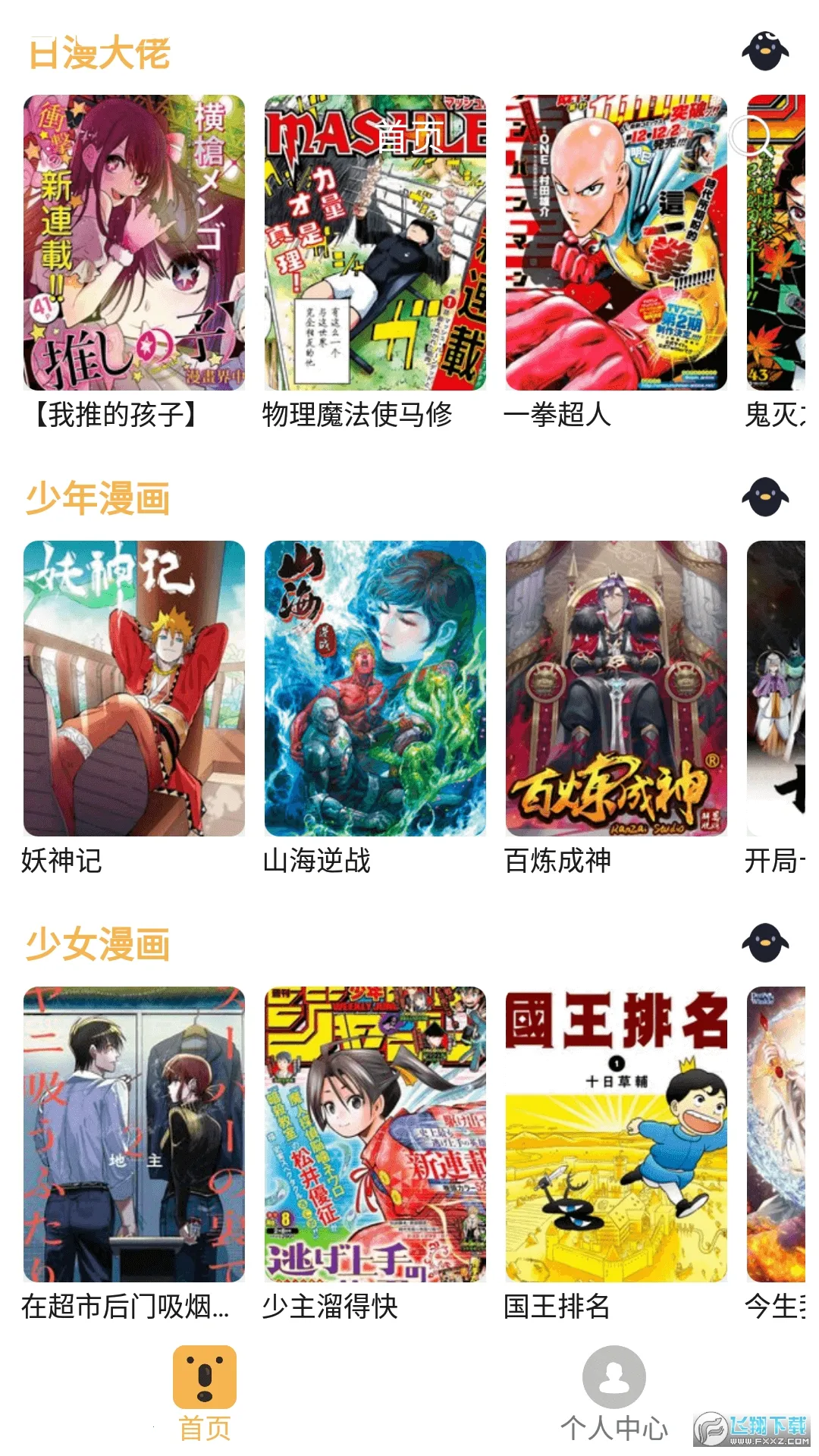This screenshot has height=1456, width=819.
Task: Open 国王排名 manga
Action: pos(616,1134)
